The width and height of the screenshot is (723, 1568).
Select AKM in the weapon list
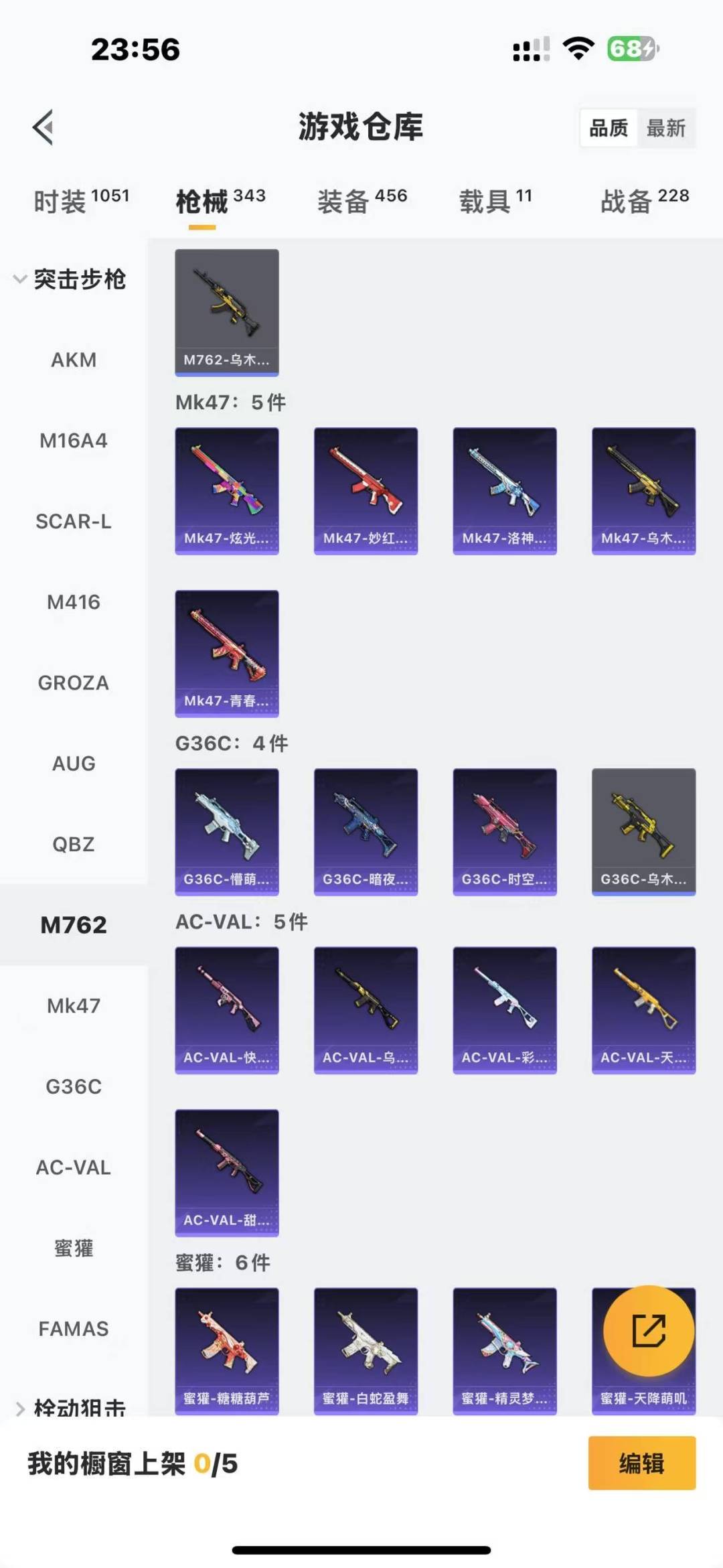click(74, 360)
